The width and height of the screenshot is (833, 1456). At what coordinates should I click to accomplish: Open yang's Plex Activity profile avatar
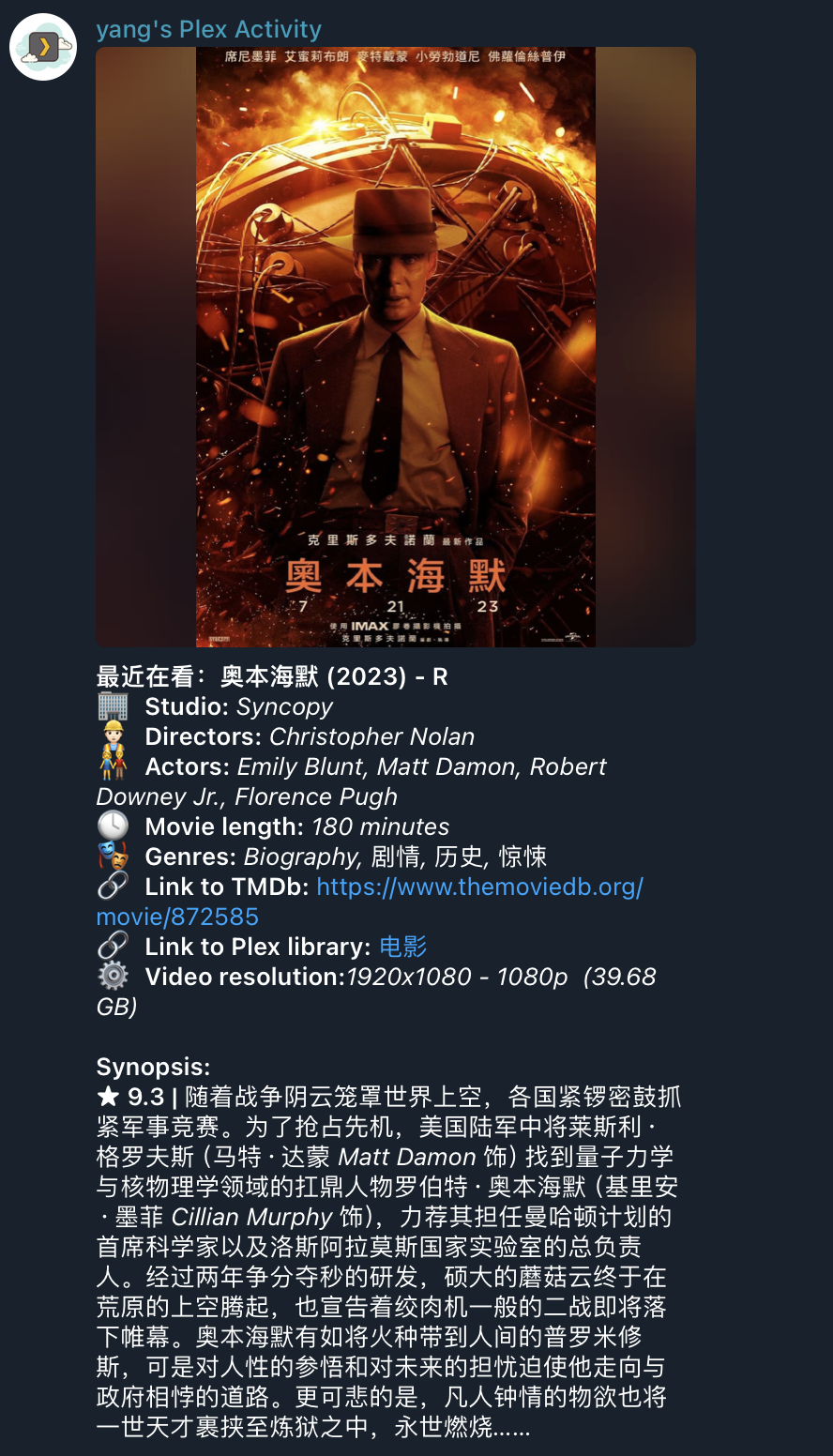tap(43, 47)
